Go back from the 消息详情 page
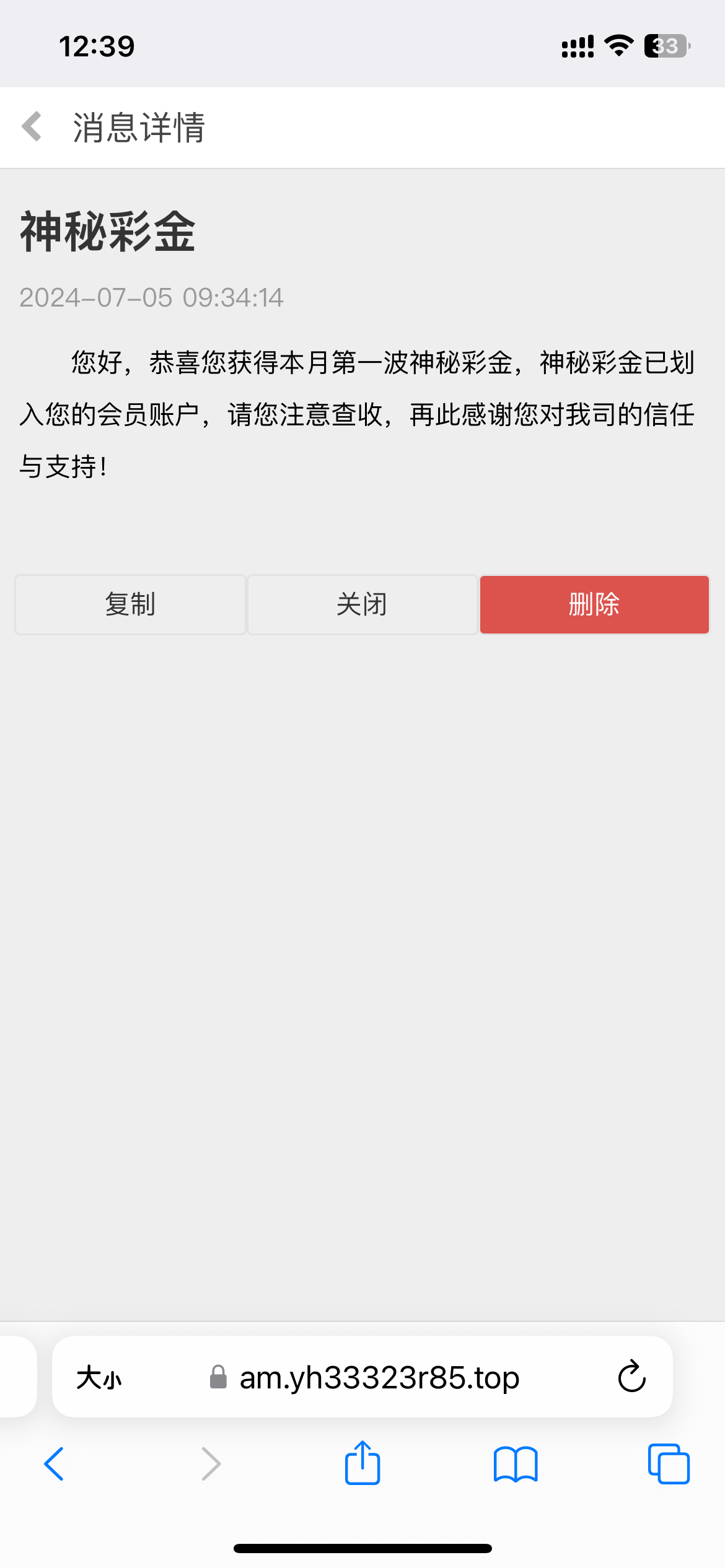 pos(32,127)
